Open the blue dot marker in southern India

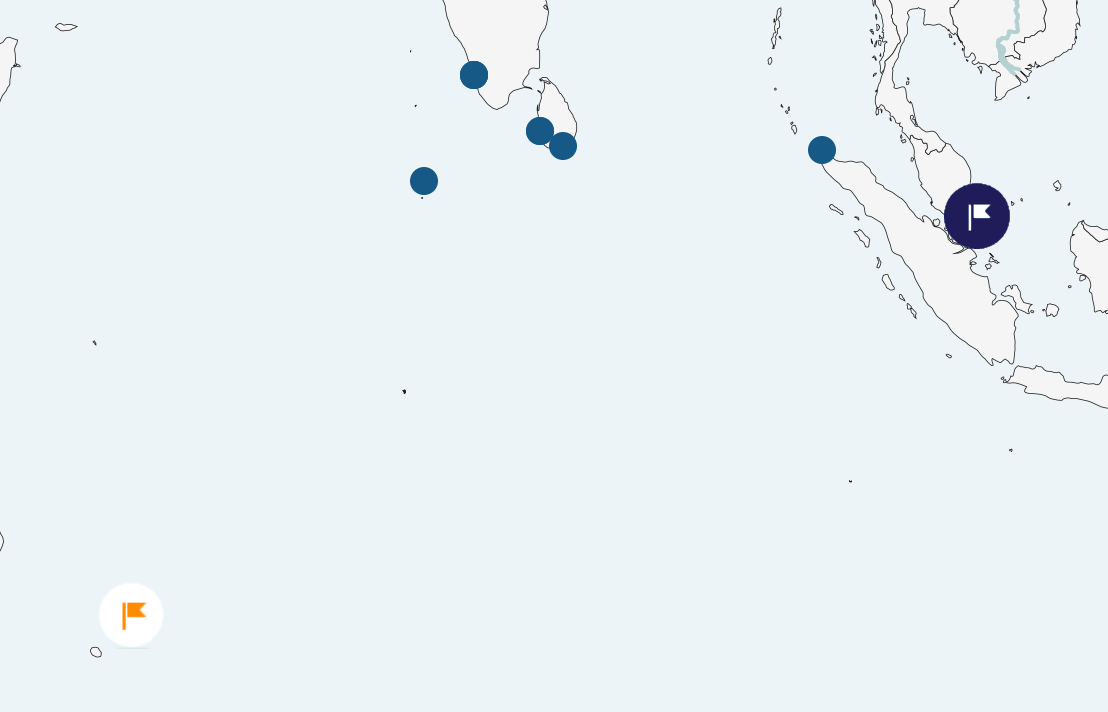click(474, 75)
